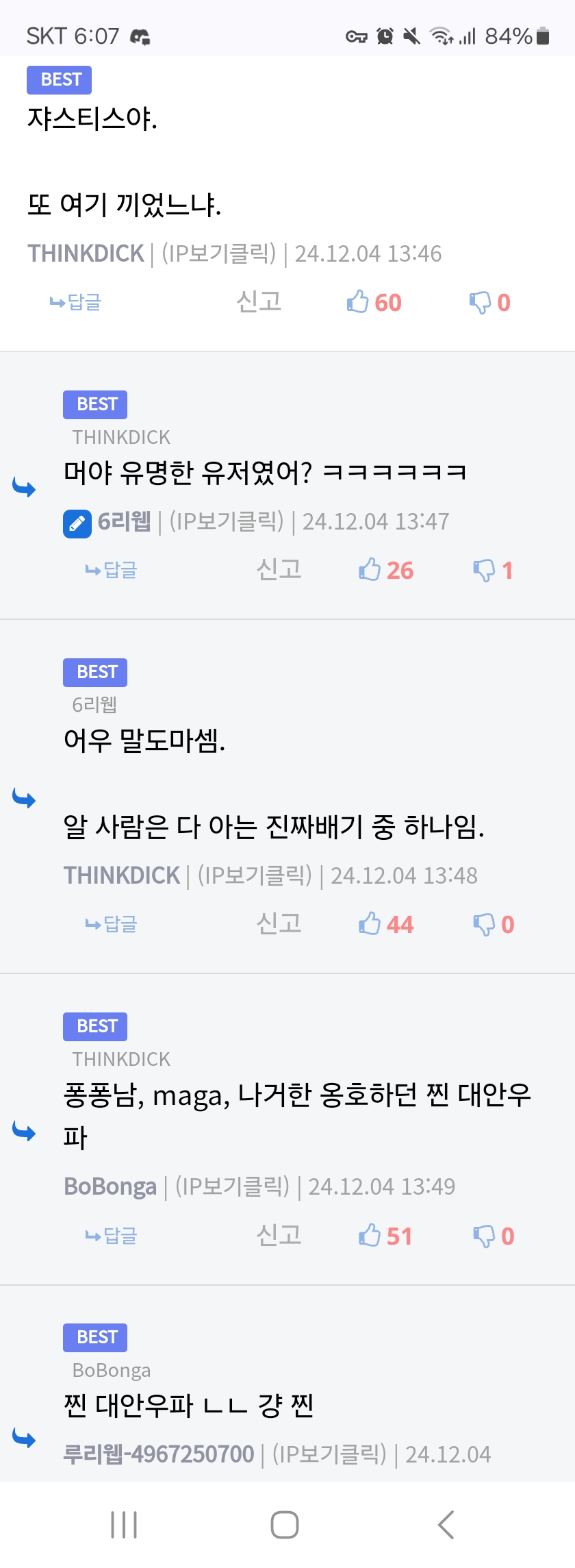Reply to the 60-likes THINKDICK comment
This screenshot has width=575, height=1568.
76,302
